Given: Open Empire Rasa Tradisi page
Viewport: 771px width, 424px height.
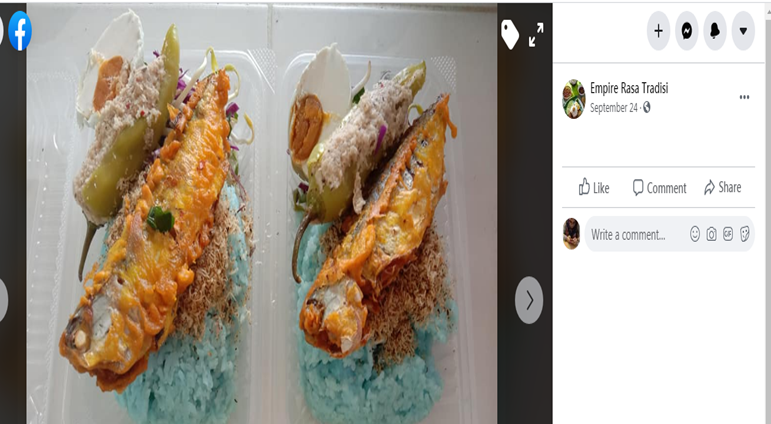Looking at the screenshot, I should click(628, 89).
